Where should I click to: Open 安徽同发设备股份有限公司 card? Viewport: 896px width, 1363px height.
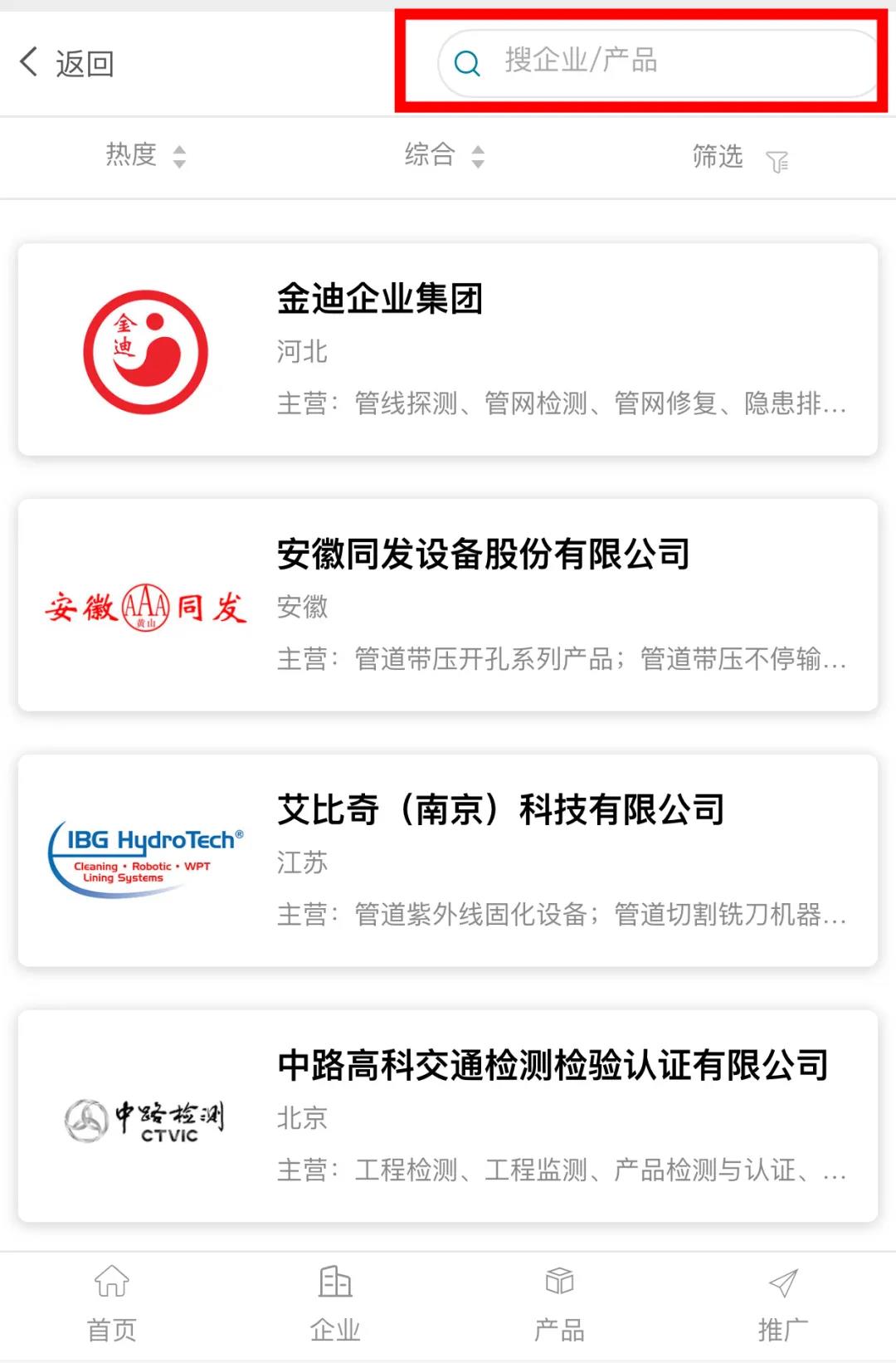click(x=448, y=605)
